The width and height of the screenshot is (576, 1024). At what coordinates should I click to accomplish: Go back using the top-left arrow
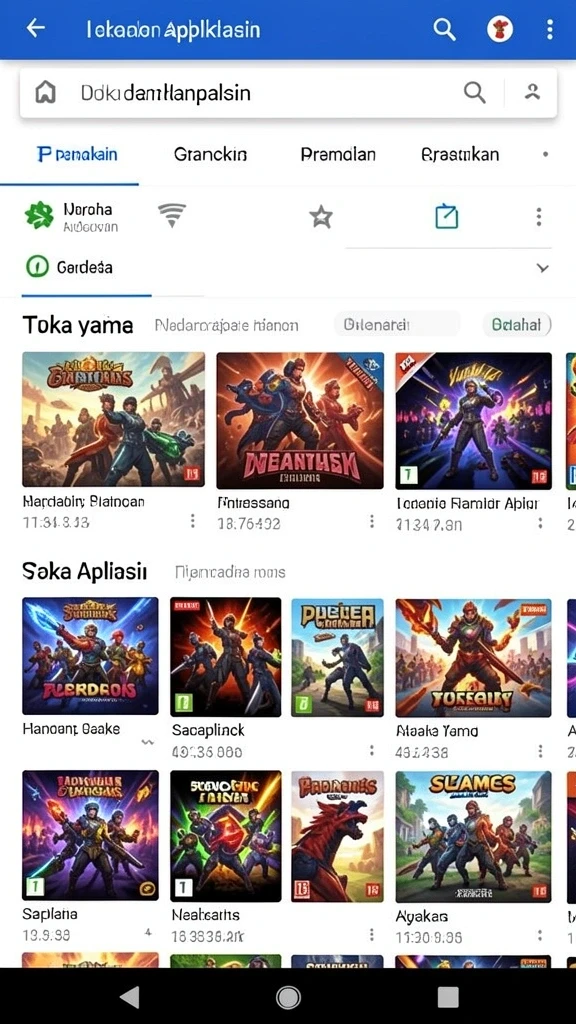[x=35, y=28]
